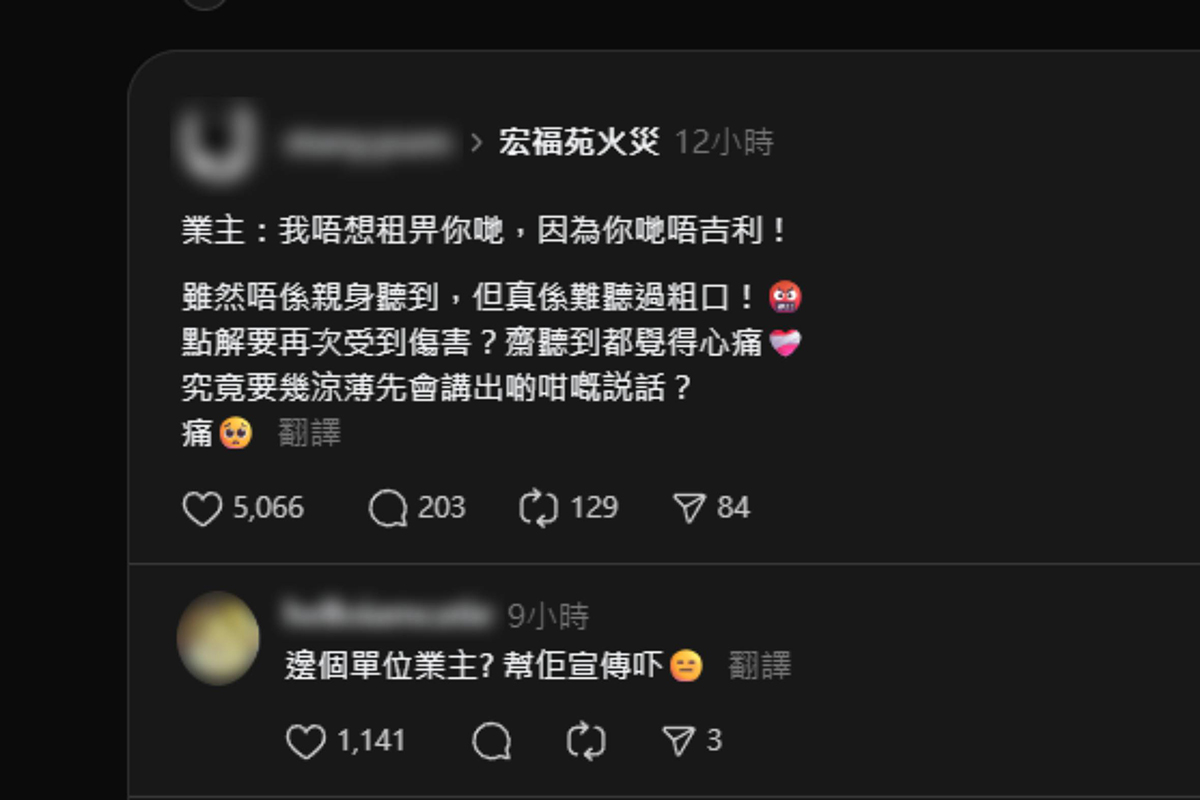Screen dimensions: 1200x800
Task: Open comments on the post with 203 replies
Action: point(388,509)
